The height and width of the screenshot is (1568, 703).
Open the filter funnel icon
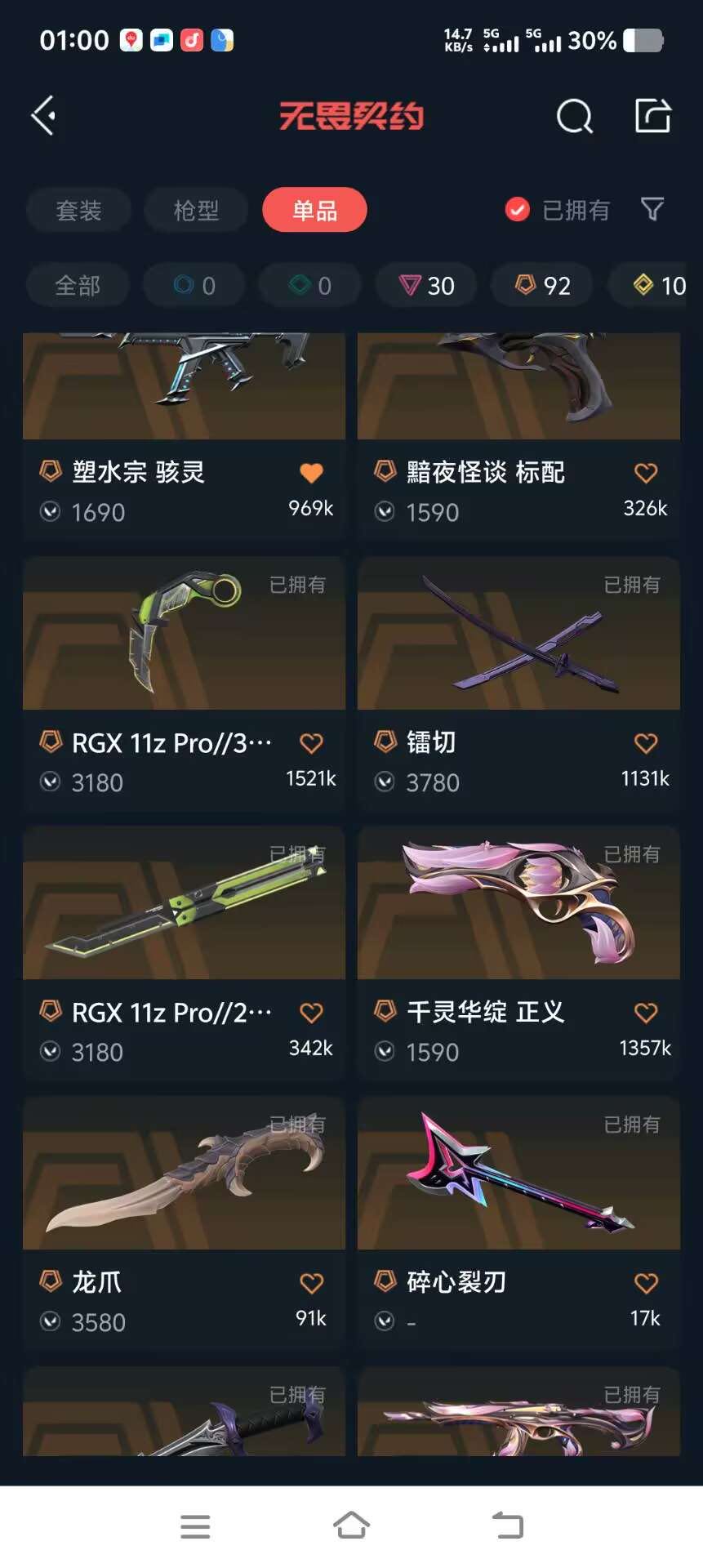click(652, 209)
